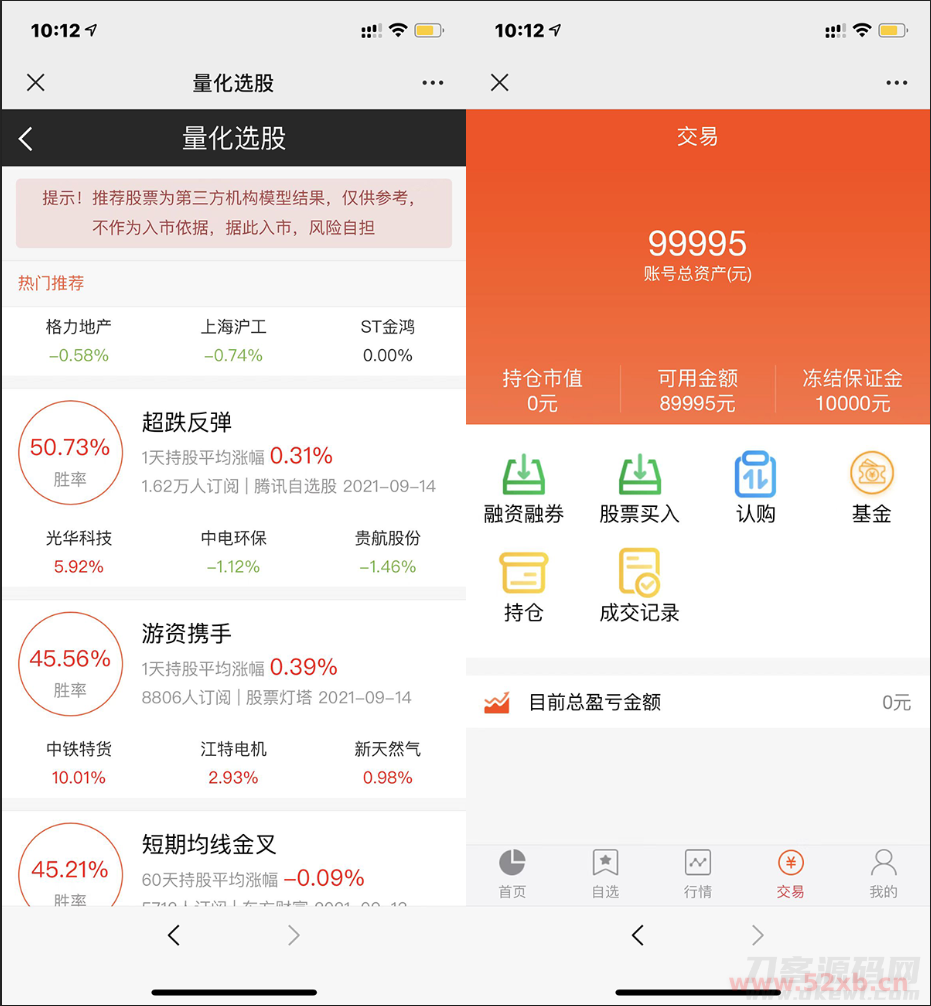Switch to the 我的 tab

[x=883, y=874]
